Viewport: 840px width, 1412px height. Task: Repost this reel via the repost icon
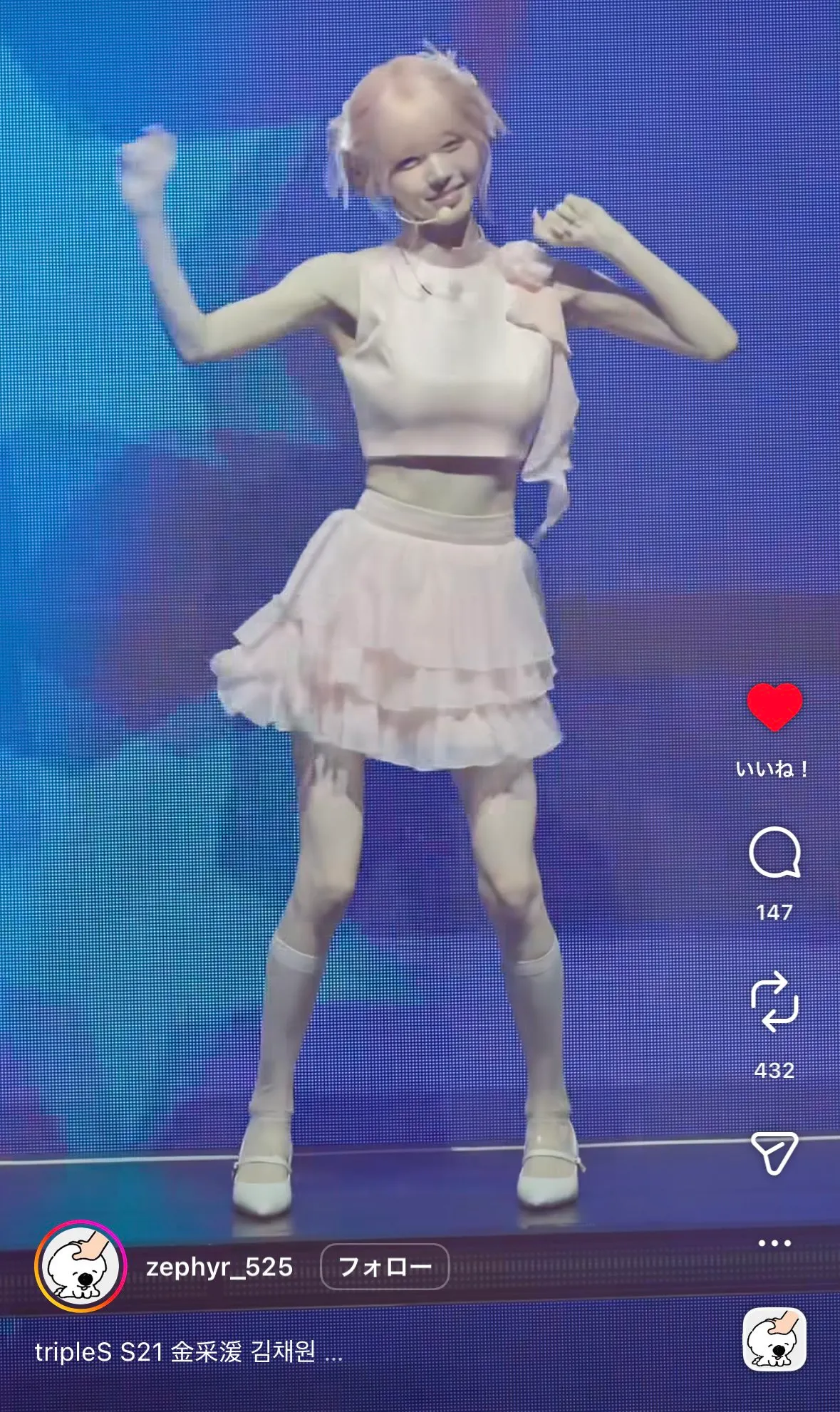(774, 1002)
